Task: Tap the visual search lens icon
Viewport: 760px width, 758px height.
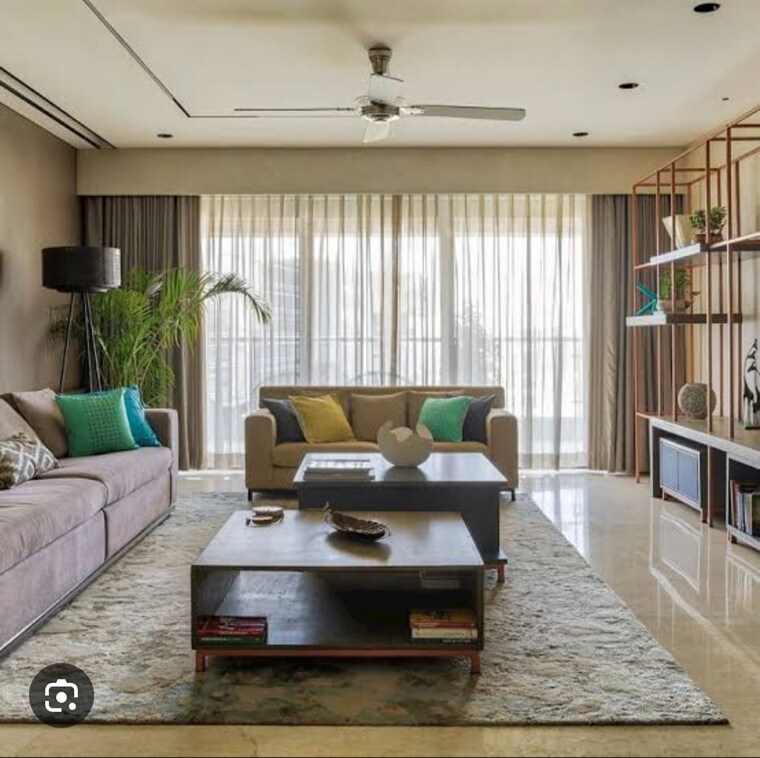Action: [x=61, y=694]
